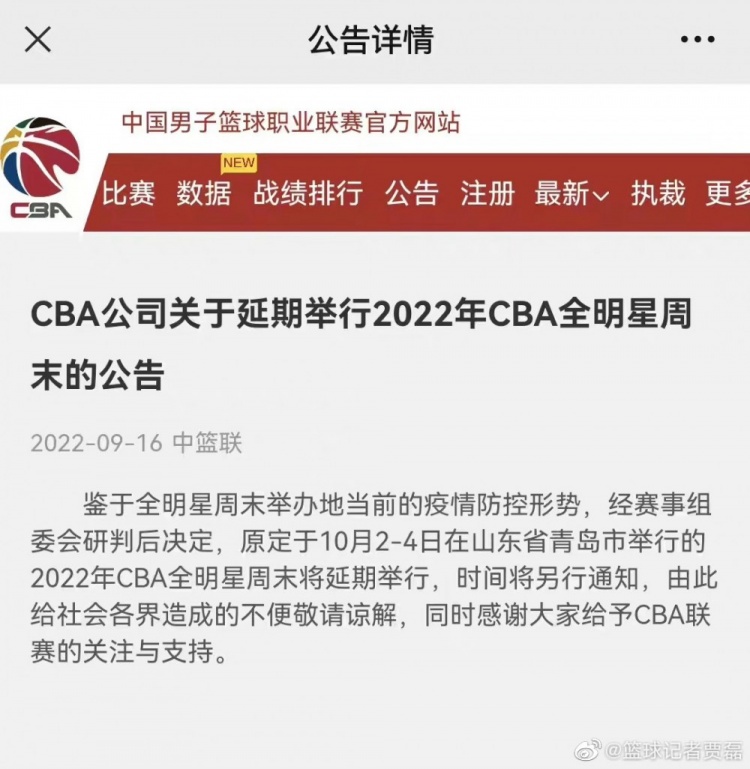The image size is (750, 769).
Task: Expand the 最新 dropdown
Action: [571, 193]
